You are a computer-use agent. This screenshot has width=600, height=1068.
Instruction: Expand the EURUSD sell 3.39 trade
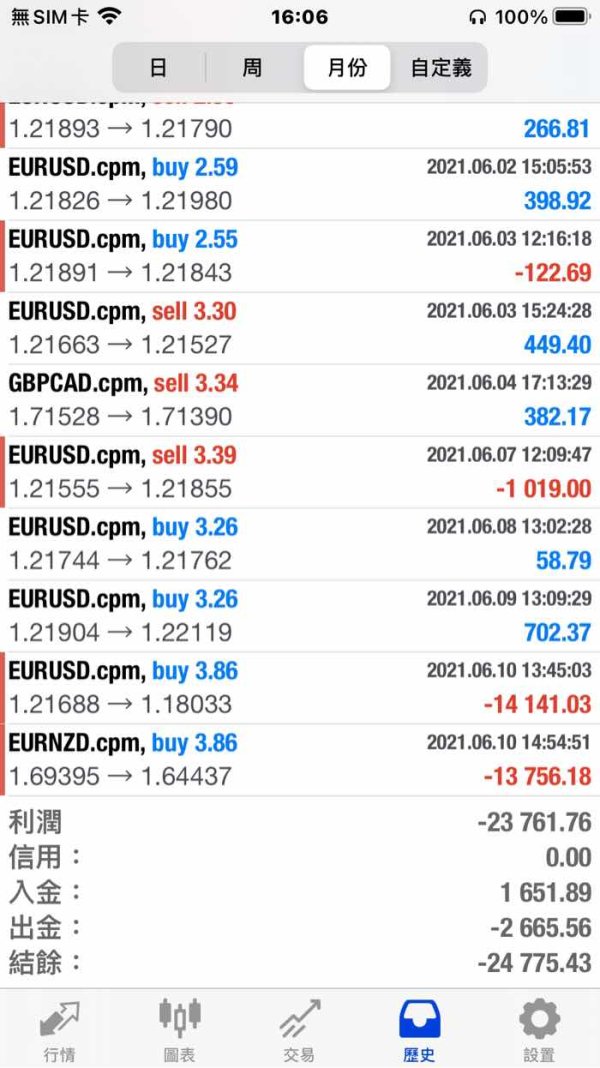[300, 473]
